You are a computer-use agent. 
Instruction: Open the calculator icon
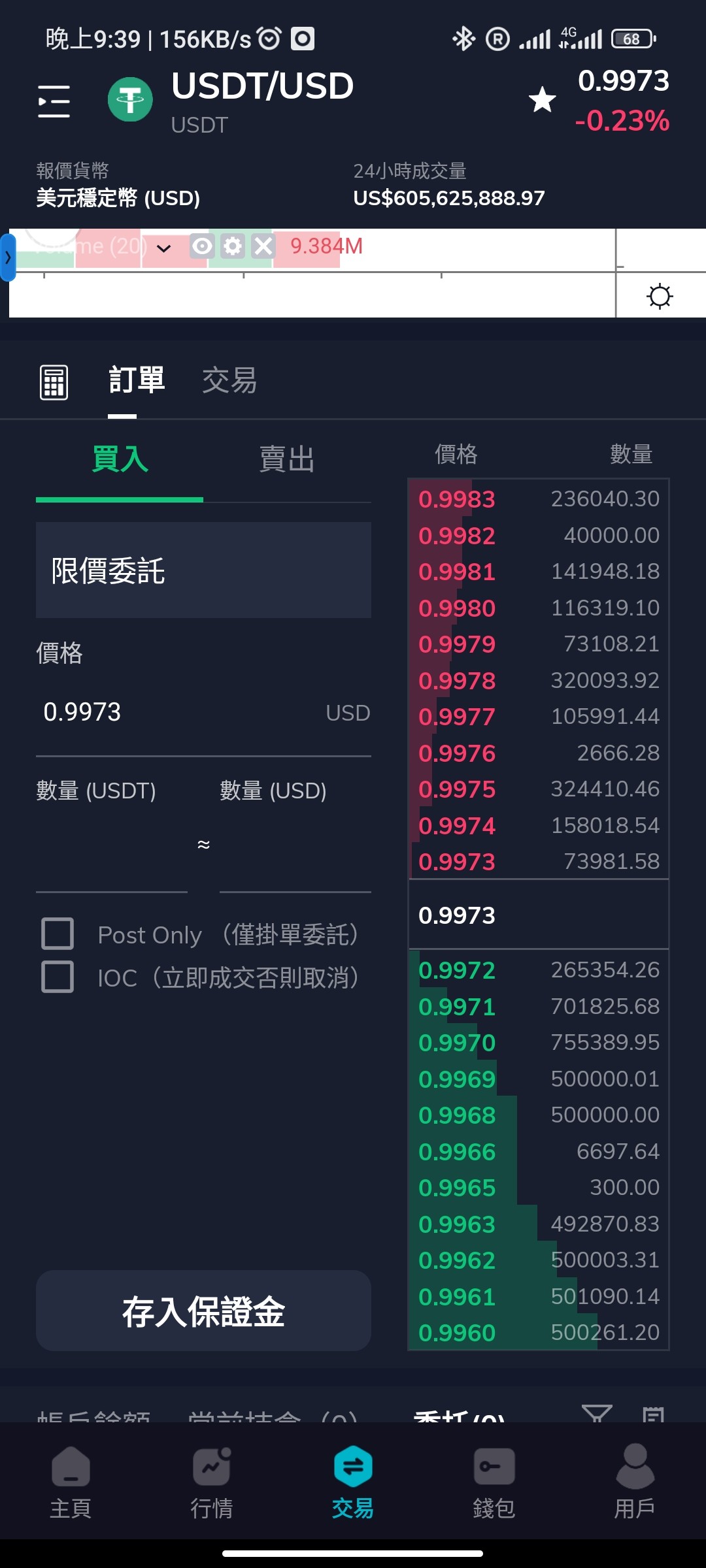pyautogui.click(x=54, y=382)
